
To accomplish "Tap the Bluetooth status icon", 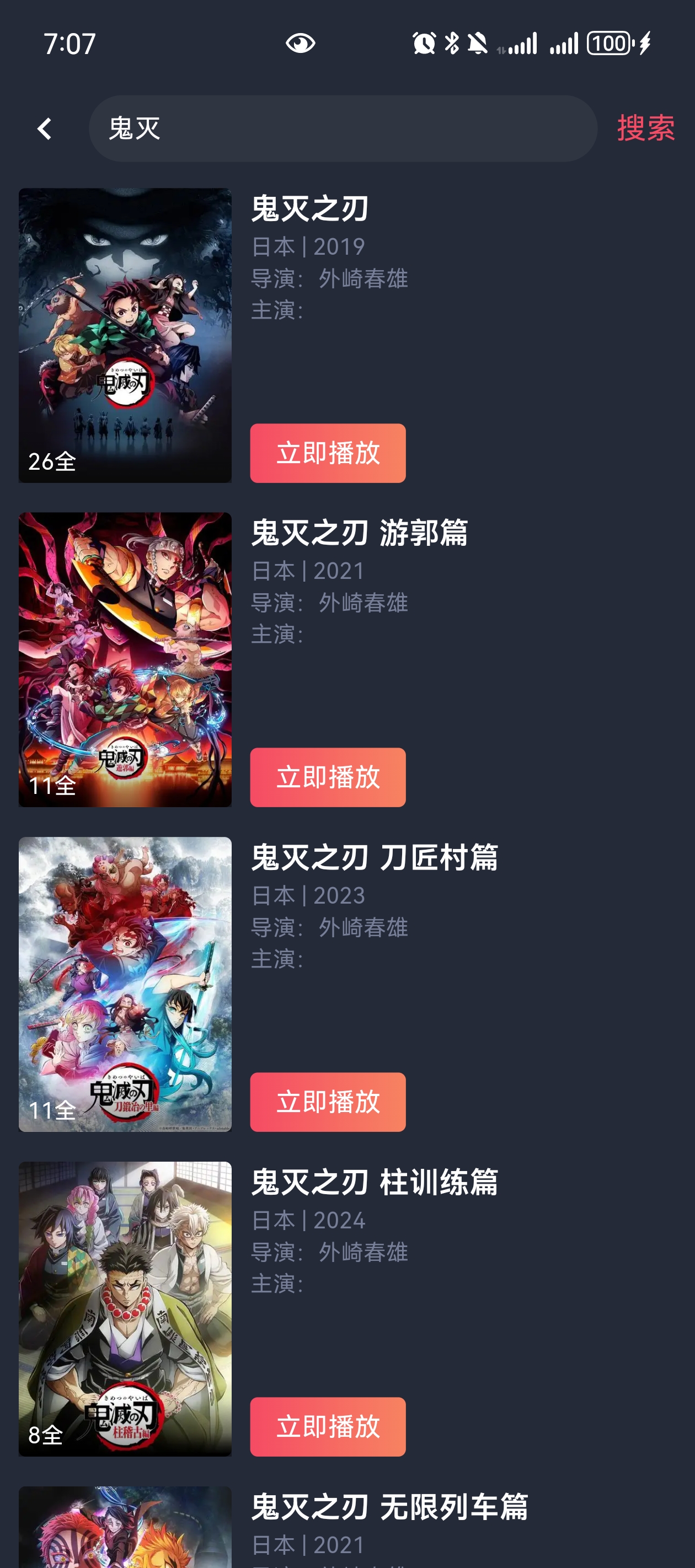I will pos(451,41).
